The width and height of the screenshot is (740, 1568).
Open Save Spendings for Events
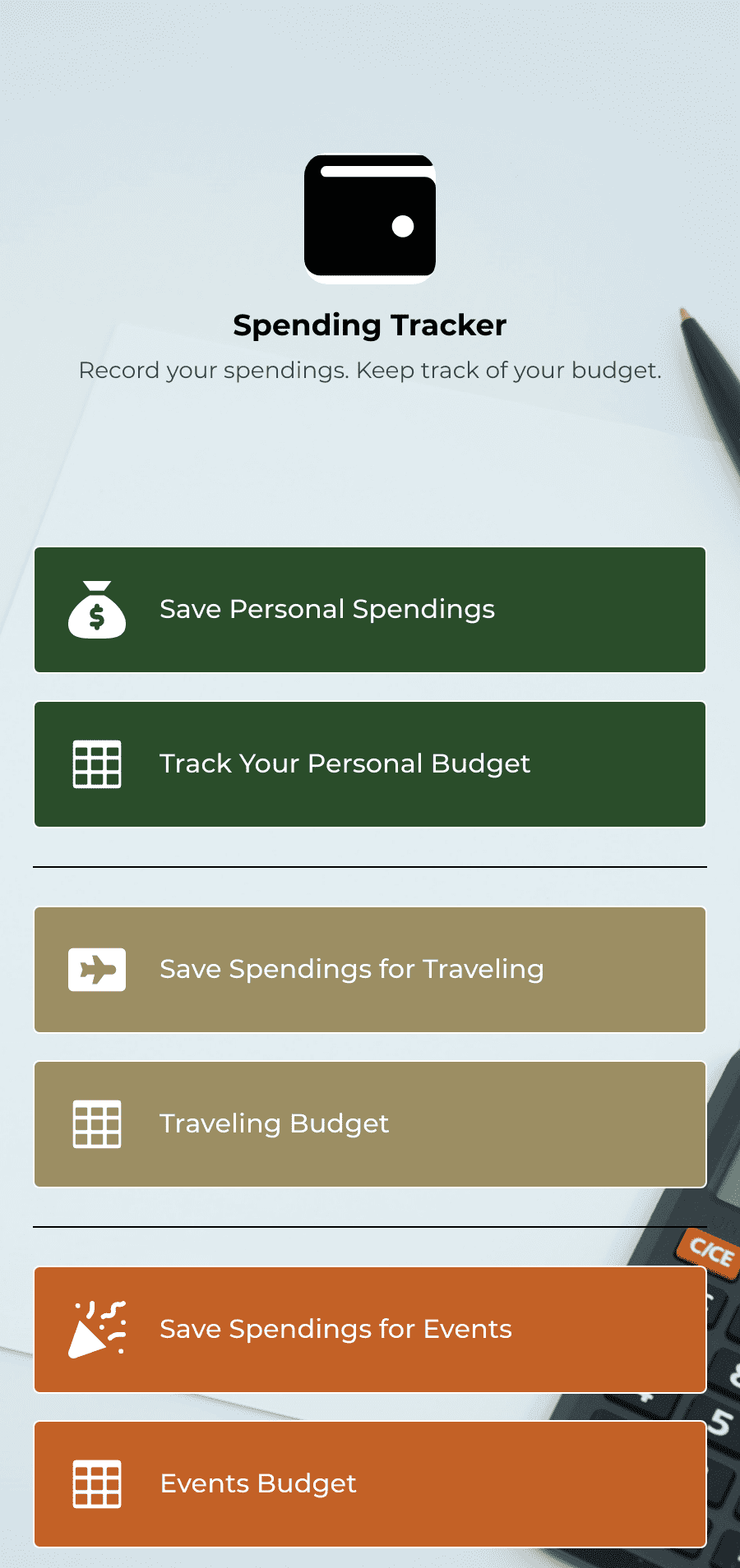370,1329
